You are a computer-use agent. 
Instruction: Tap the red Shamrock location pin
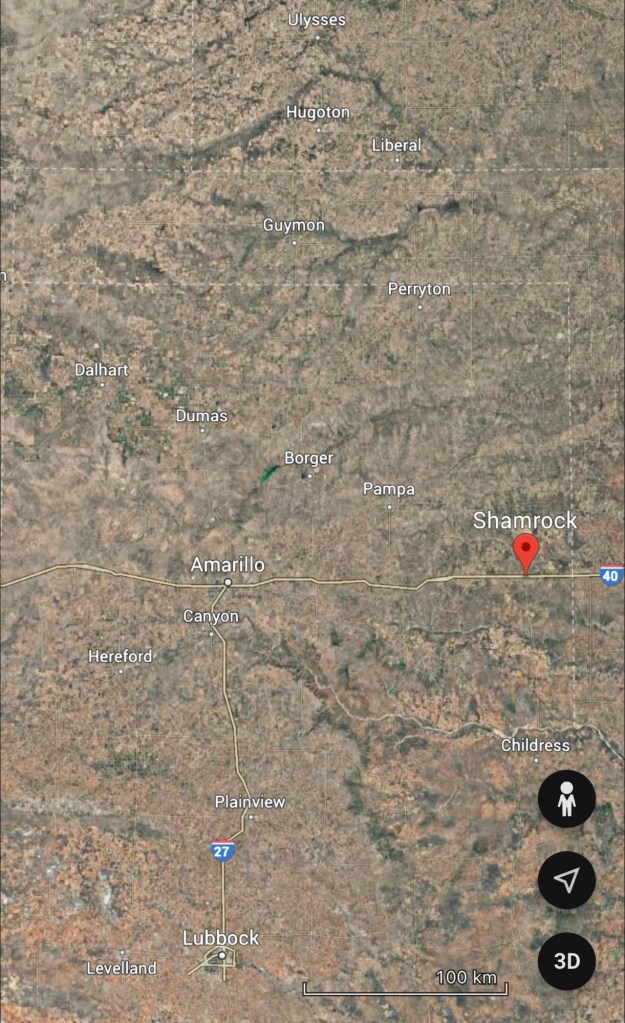pos(526,552)
